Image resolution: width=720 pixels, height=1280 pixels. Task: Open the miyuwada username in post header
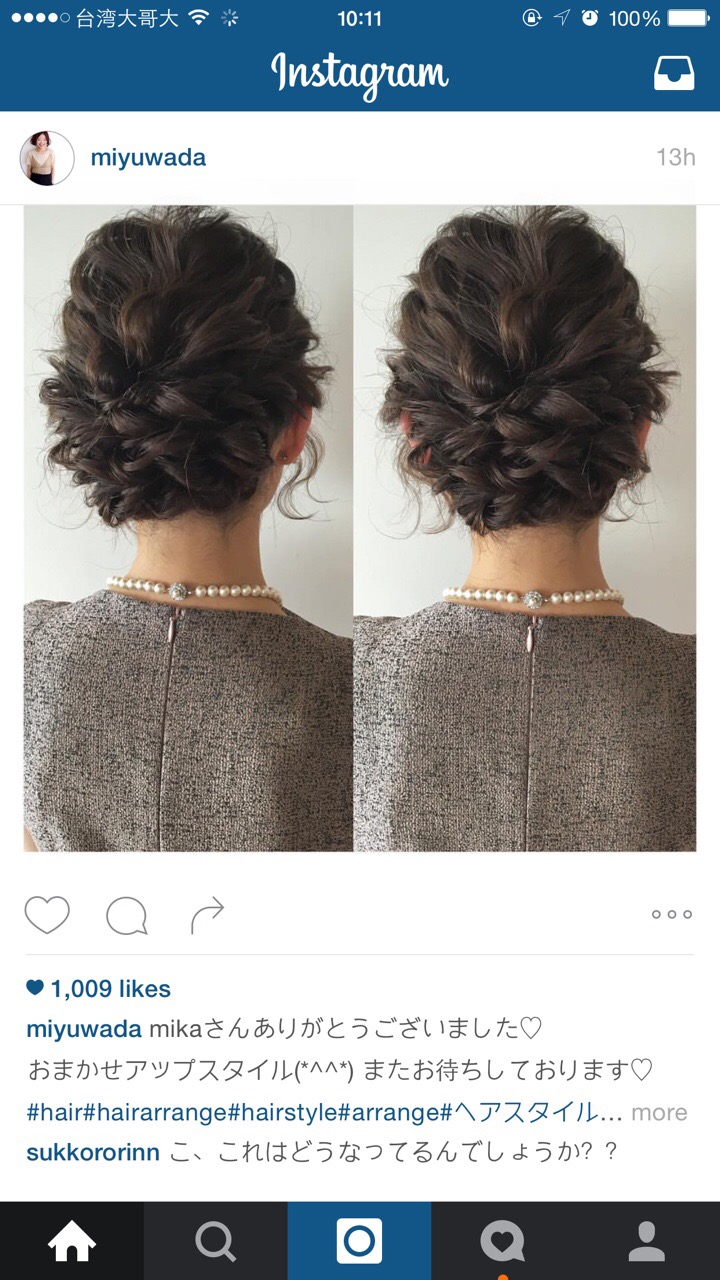[148, 158]
